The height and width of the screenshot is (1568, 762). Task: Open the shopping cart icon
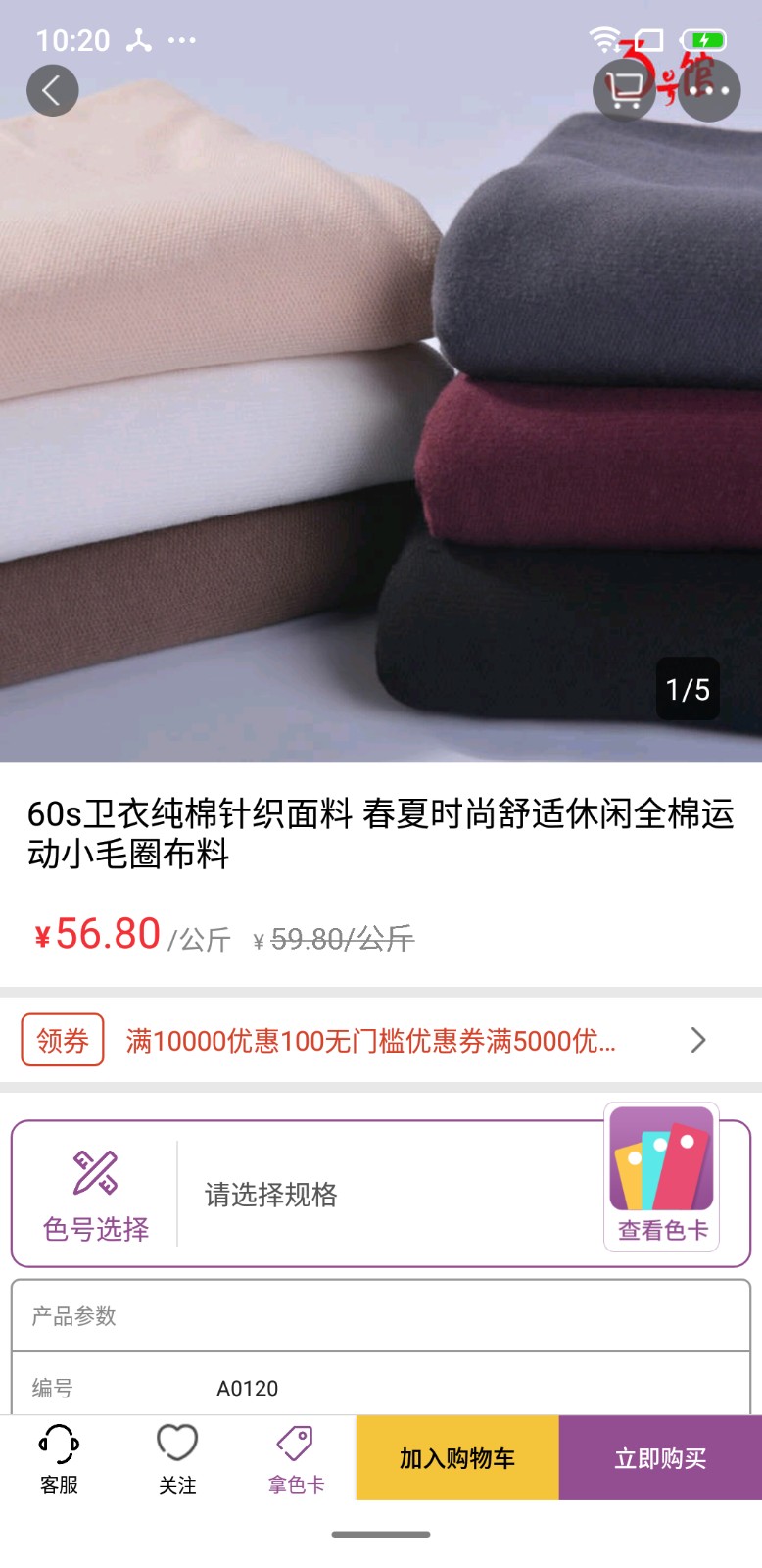point(624,89)
